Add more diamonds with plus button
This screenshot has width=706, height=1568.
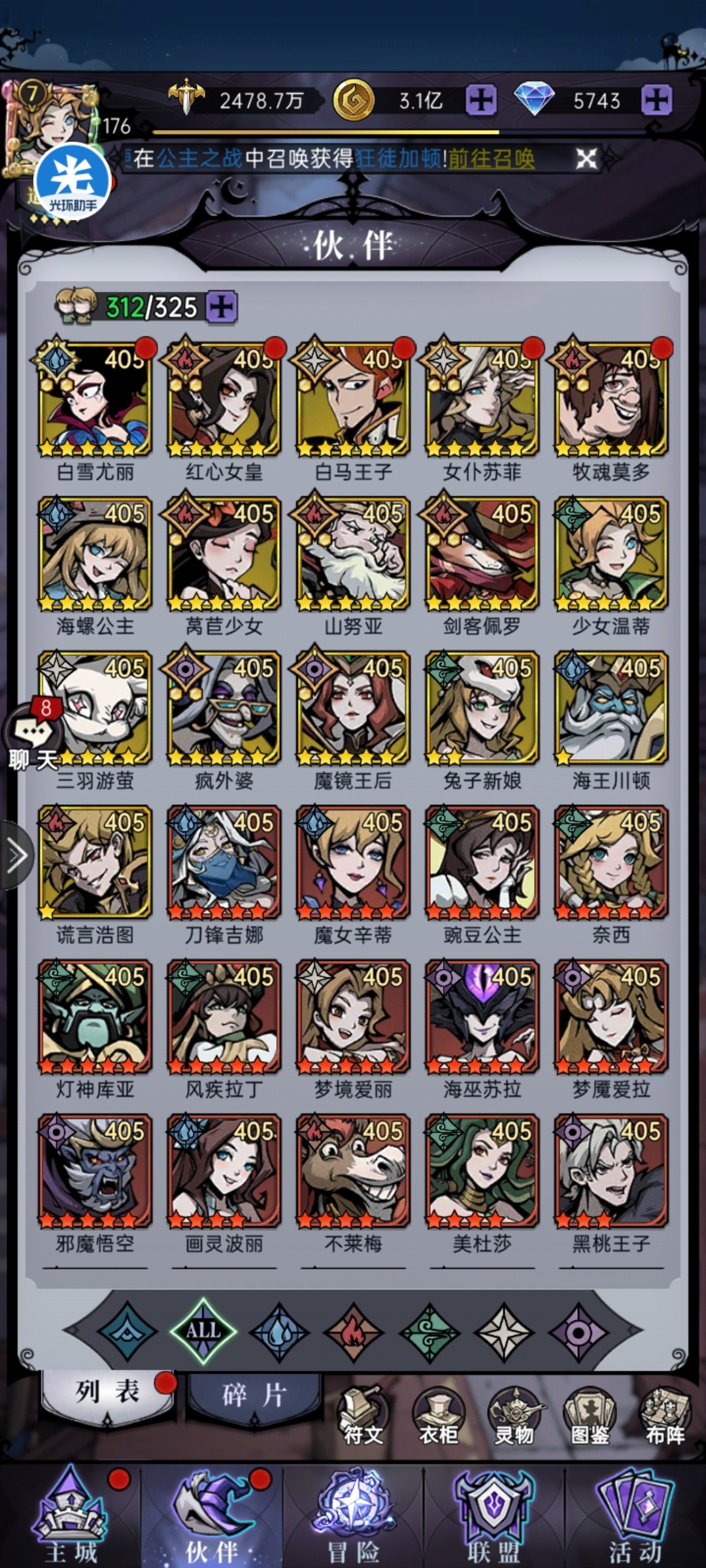656,101
